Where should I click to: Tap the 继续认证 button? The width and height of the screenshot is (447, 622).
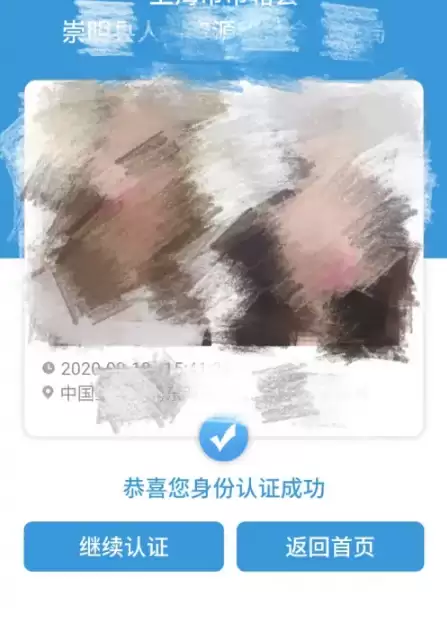tap(124, 546)
